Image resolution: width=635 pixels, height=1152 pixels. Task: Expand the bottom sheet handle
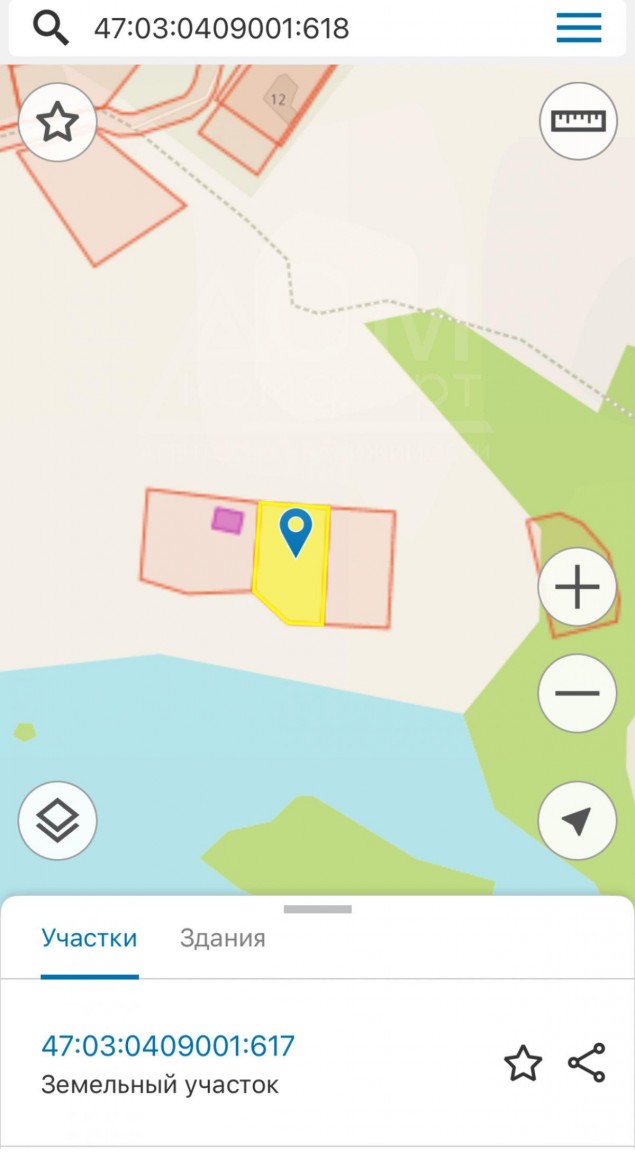(317, 909)
